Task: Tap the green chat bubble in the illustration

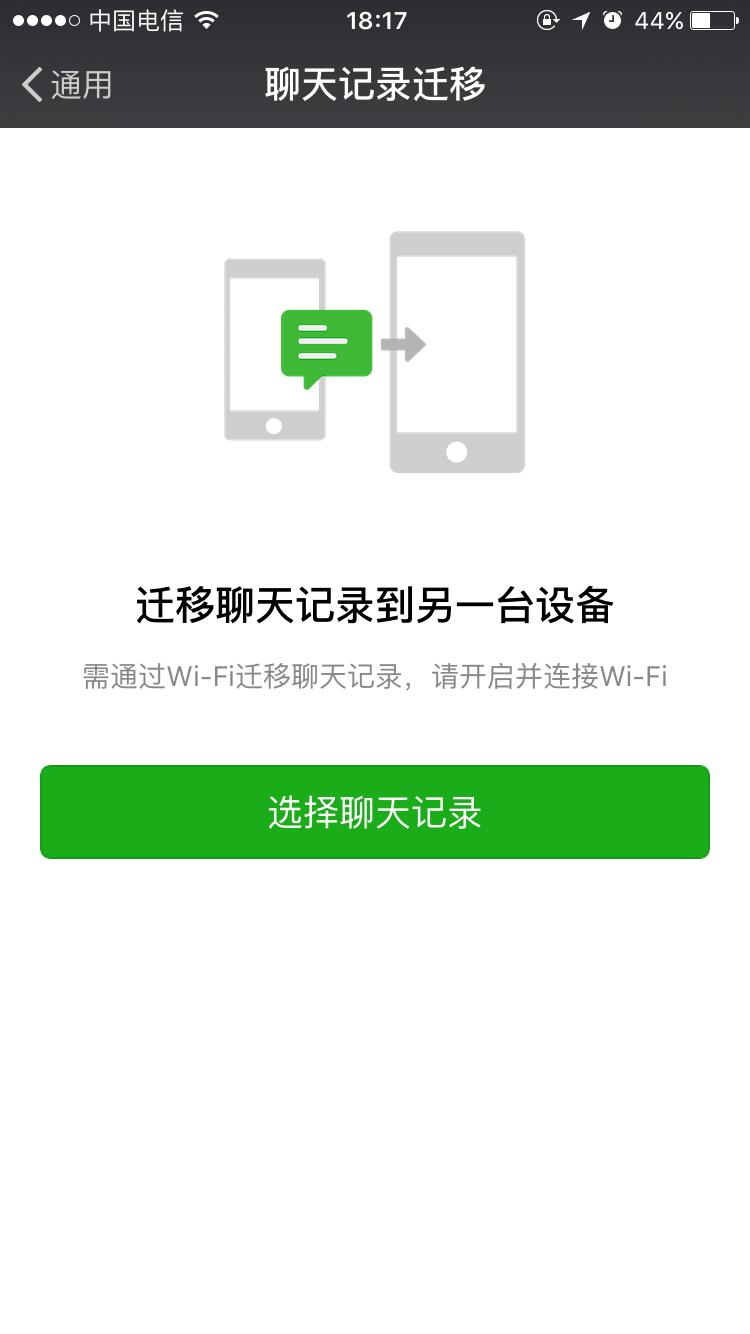Action: click(326, 344)
